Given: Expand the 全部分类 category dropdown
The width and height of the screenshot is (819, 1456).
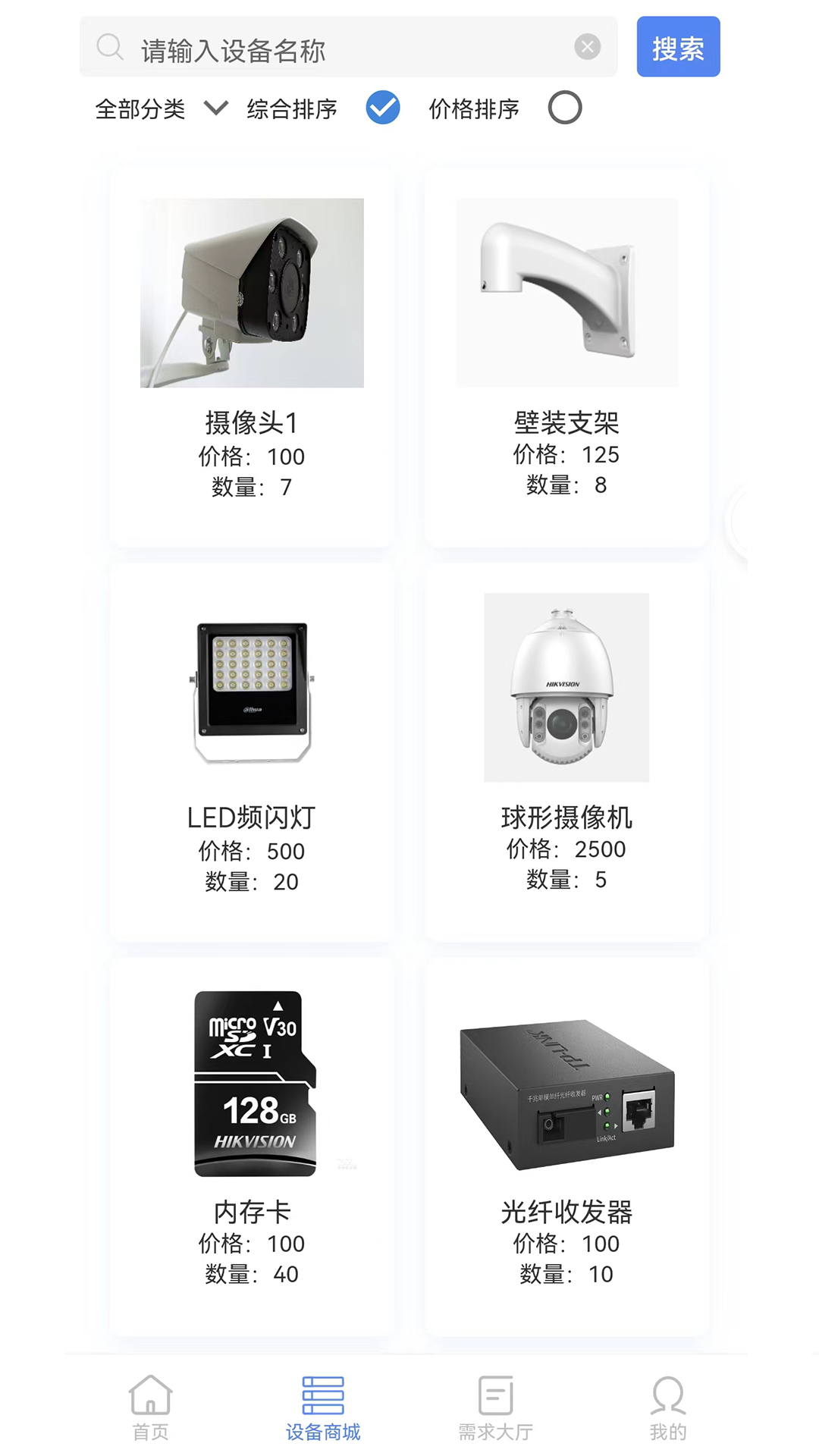Looking at the screenshot, I should coord(159,108).
